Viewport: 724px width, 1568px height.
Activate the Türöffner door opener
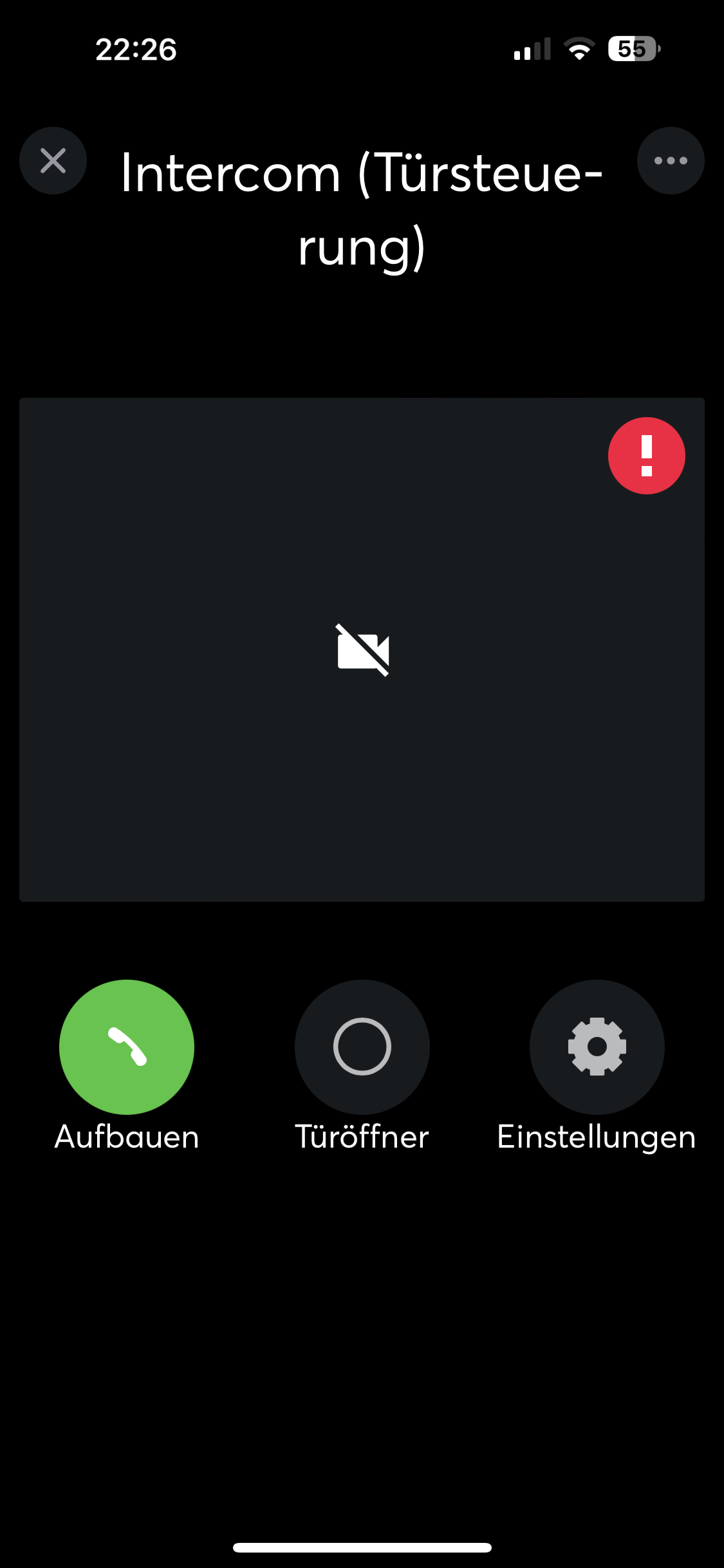click(x=362, y=1047)
